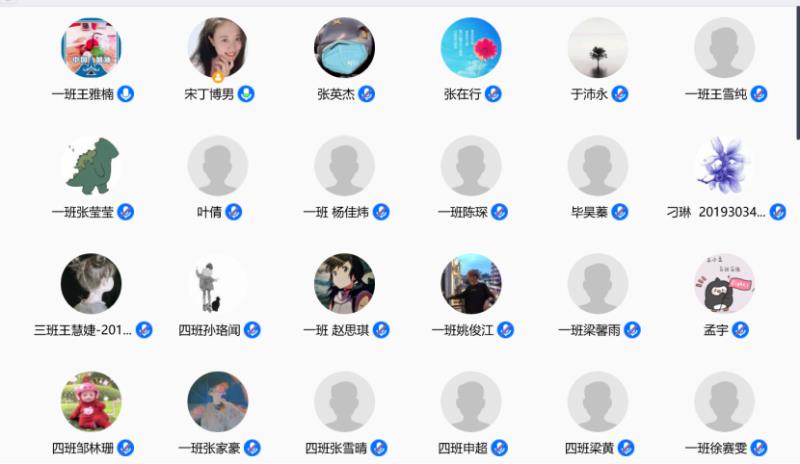The height and width of the screenshot is (464, 800).
Task: Open 张英杰's participant tile
Action: 345,48
